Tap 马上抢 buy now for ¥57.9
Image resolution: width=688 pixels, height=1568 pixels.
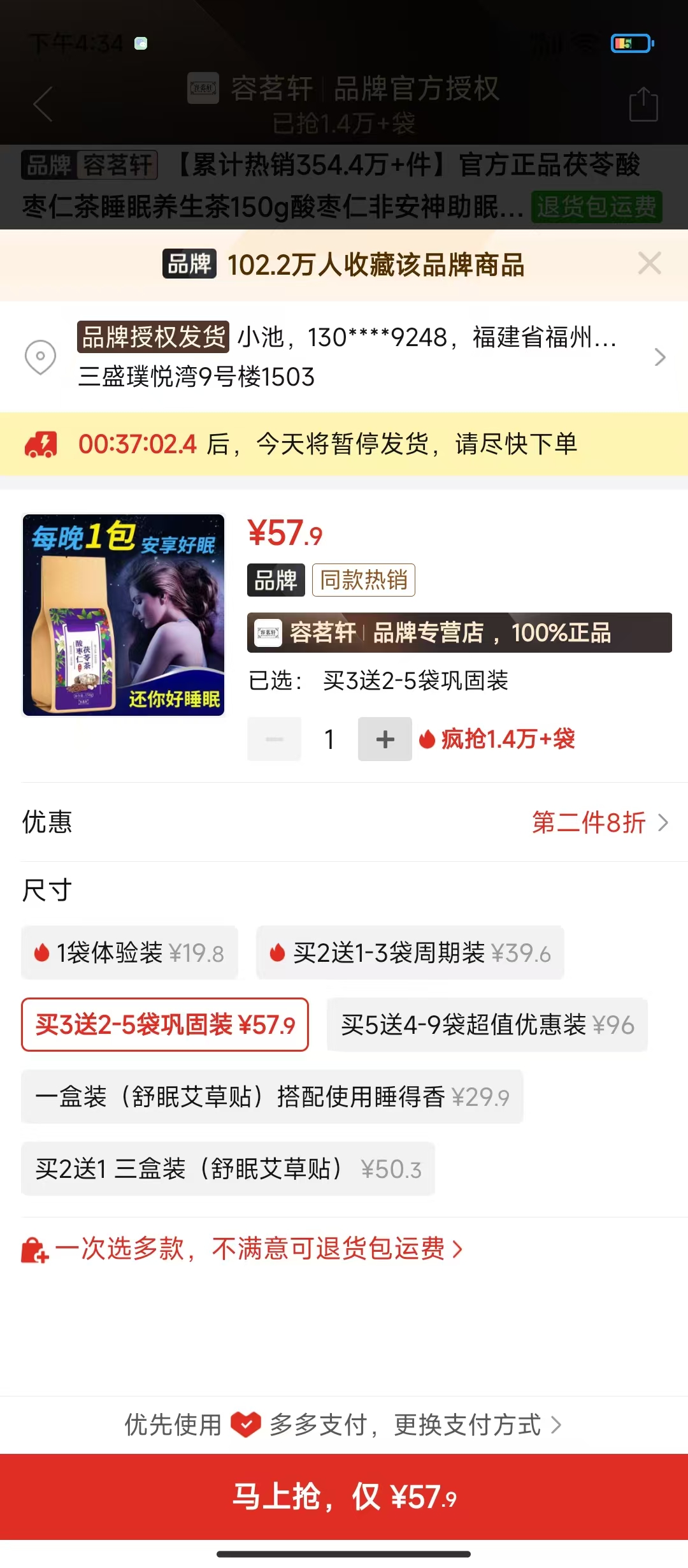click(344, 1497)
